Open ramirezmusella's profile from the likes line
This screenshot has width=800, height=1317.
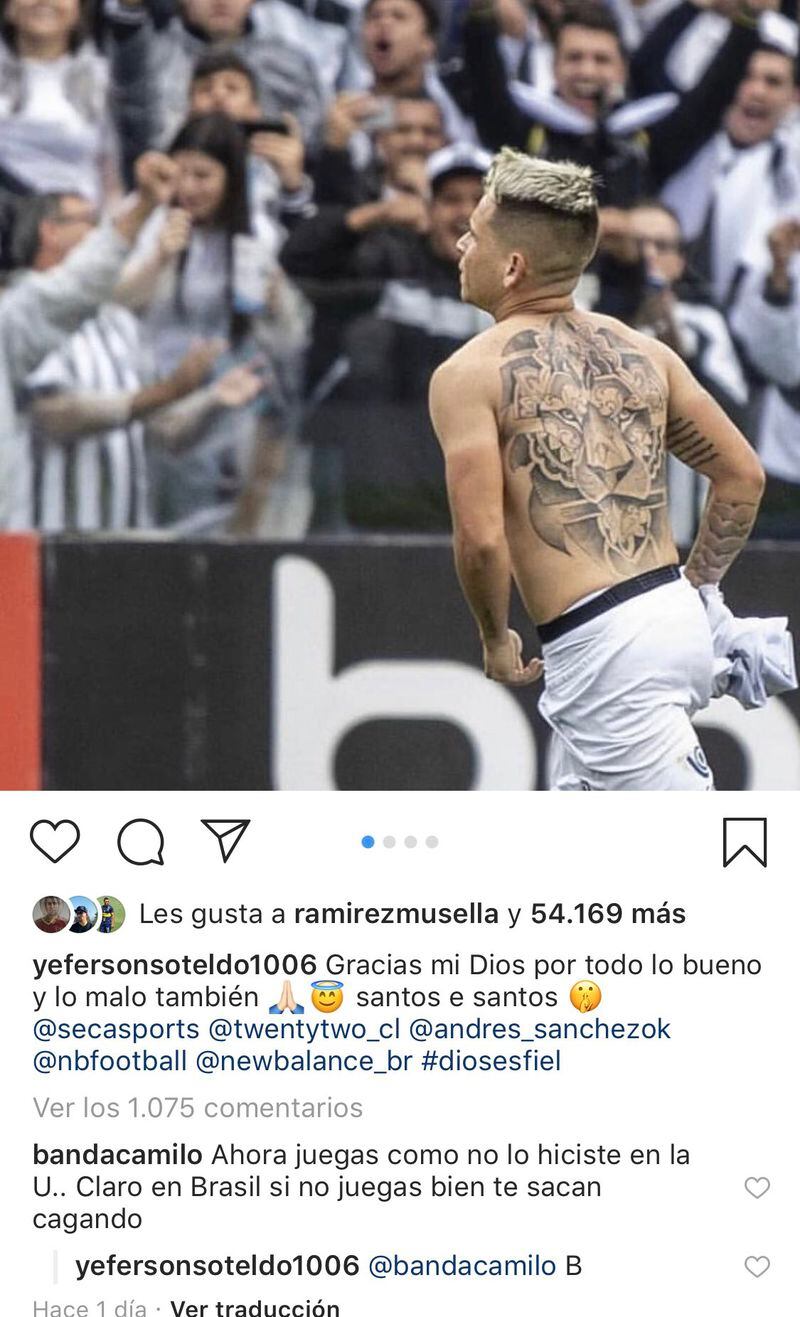(396, 913)
